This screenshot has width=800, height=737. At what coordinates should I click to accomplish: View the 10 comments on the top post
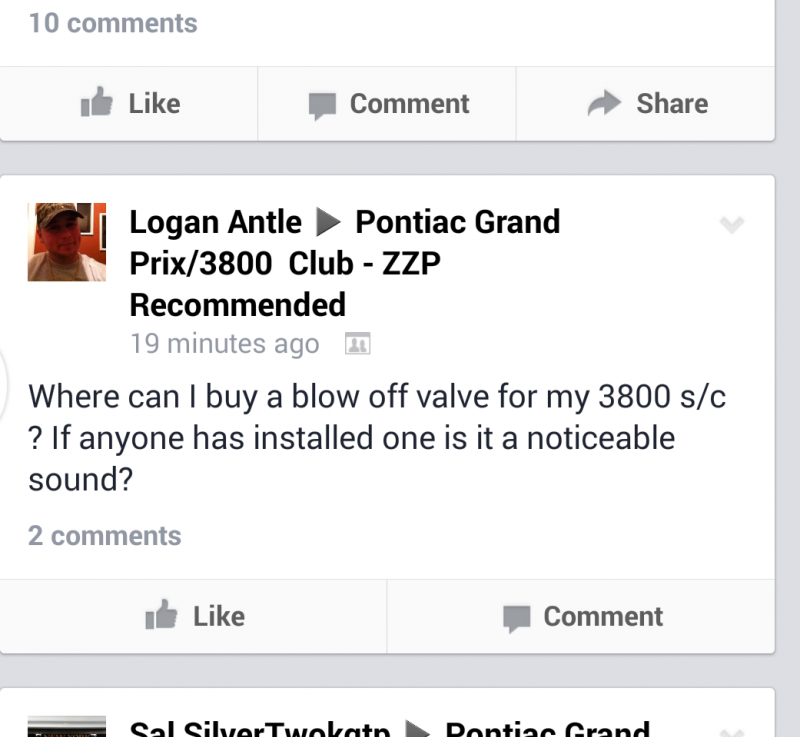(x=113, y=23)
